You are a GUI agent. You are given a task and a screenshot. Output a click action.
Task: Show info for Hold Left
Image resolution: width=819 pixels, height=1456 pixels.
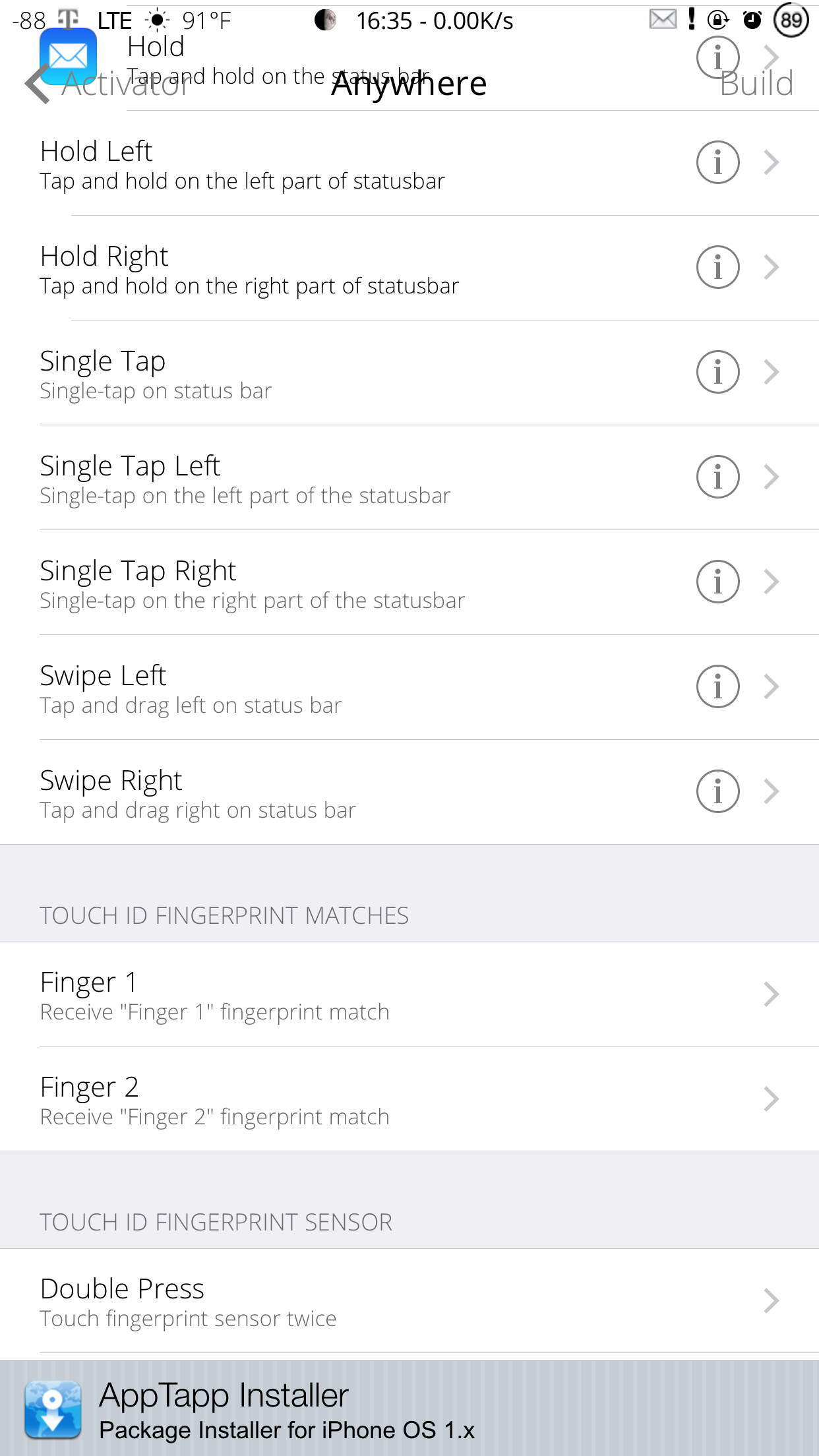coord(717,162)
